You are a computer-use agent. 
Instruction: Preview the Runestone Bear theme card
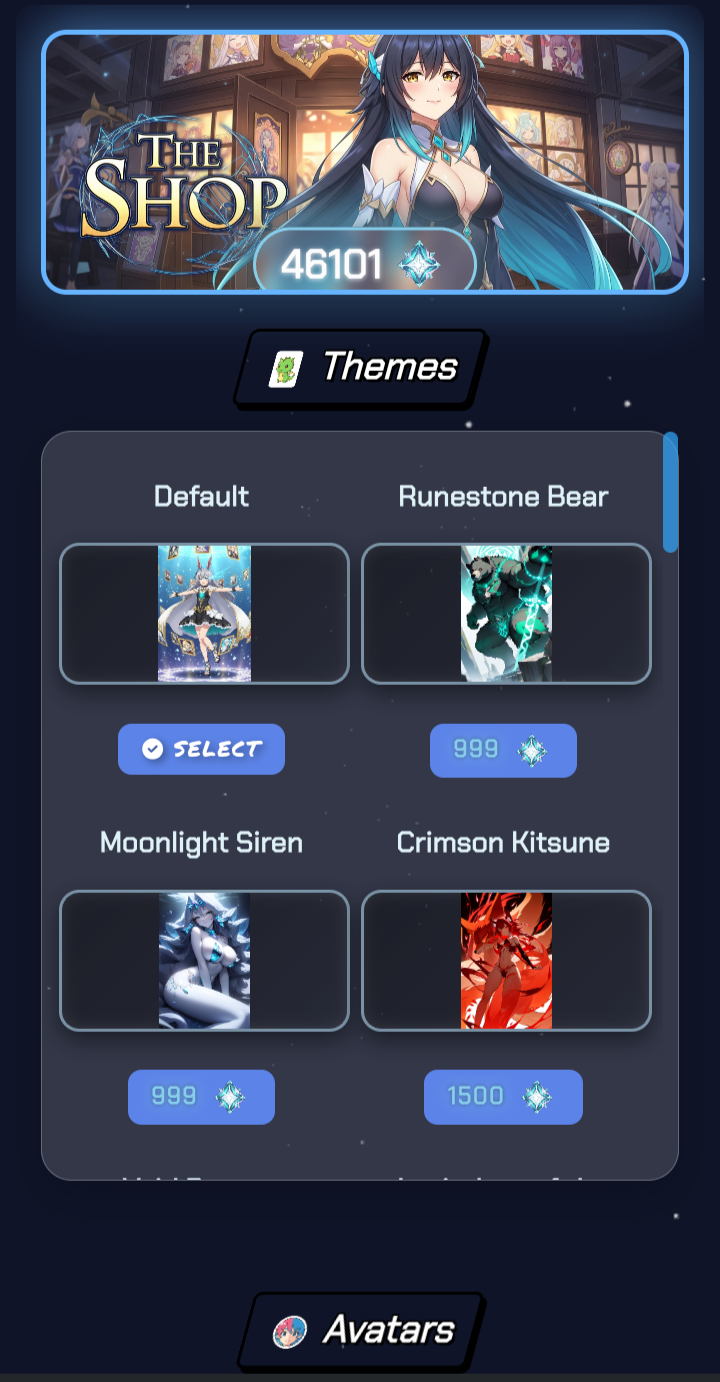(x=506, y=614)
